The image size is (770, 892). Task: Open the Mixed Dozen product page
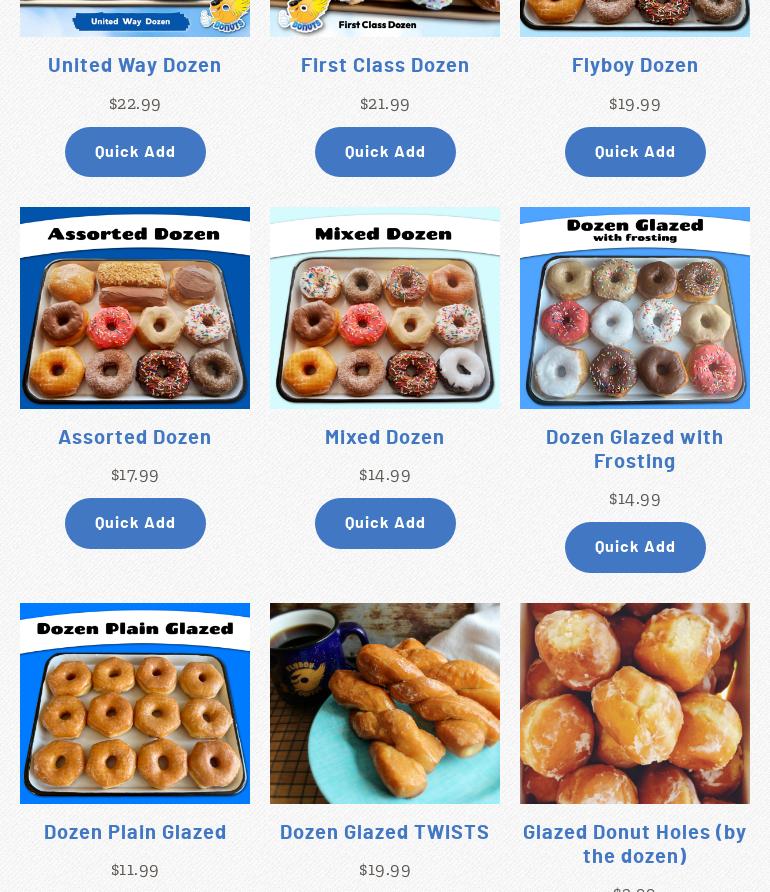385,436
